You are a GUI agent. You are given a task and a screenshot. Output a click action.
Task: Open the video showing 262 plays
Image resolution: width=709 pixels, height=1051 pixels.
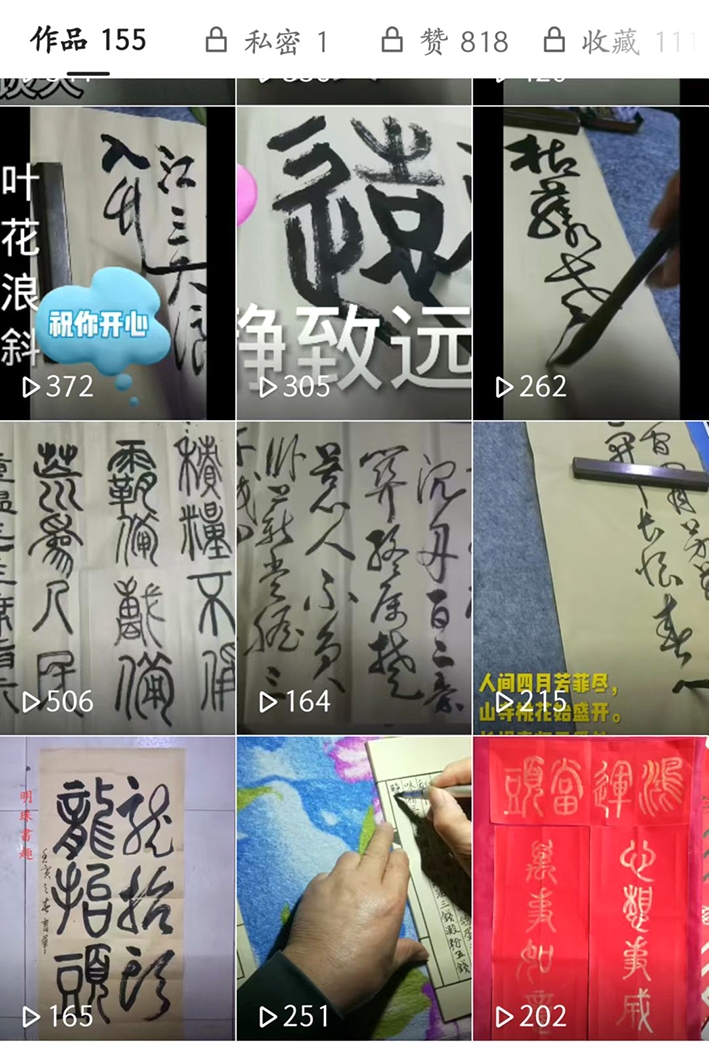591,263
